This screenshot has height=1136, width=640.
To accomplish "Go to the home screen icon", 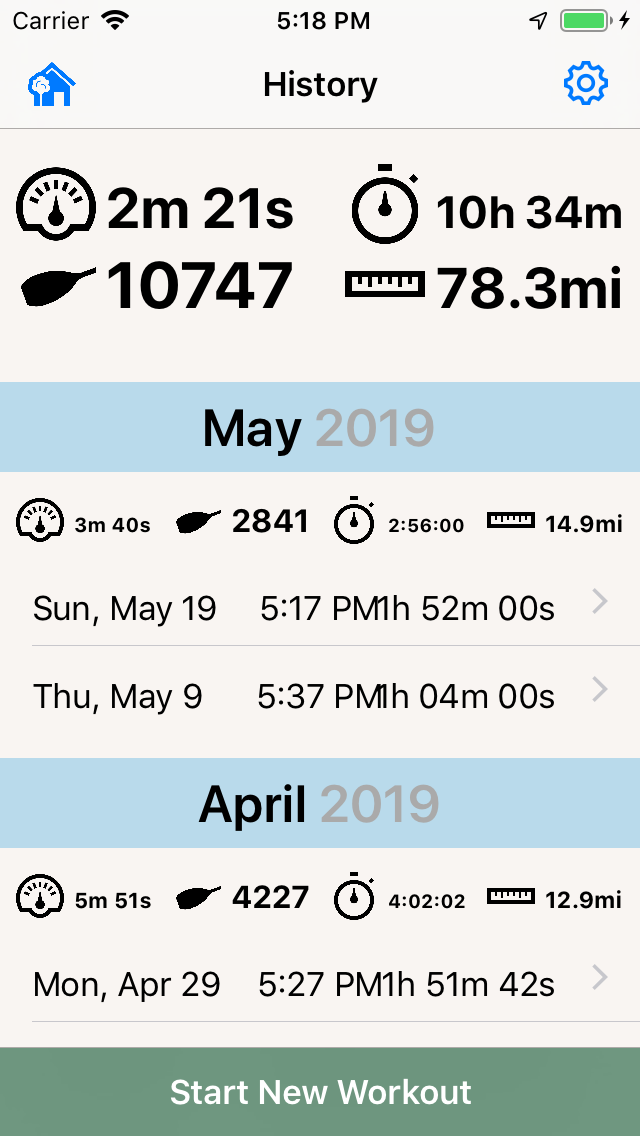I will [52, 85].
